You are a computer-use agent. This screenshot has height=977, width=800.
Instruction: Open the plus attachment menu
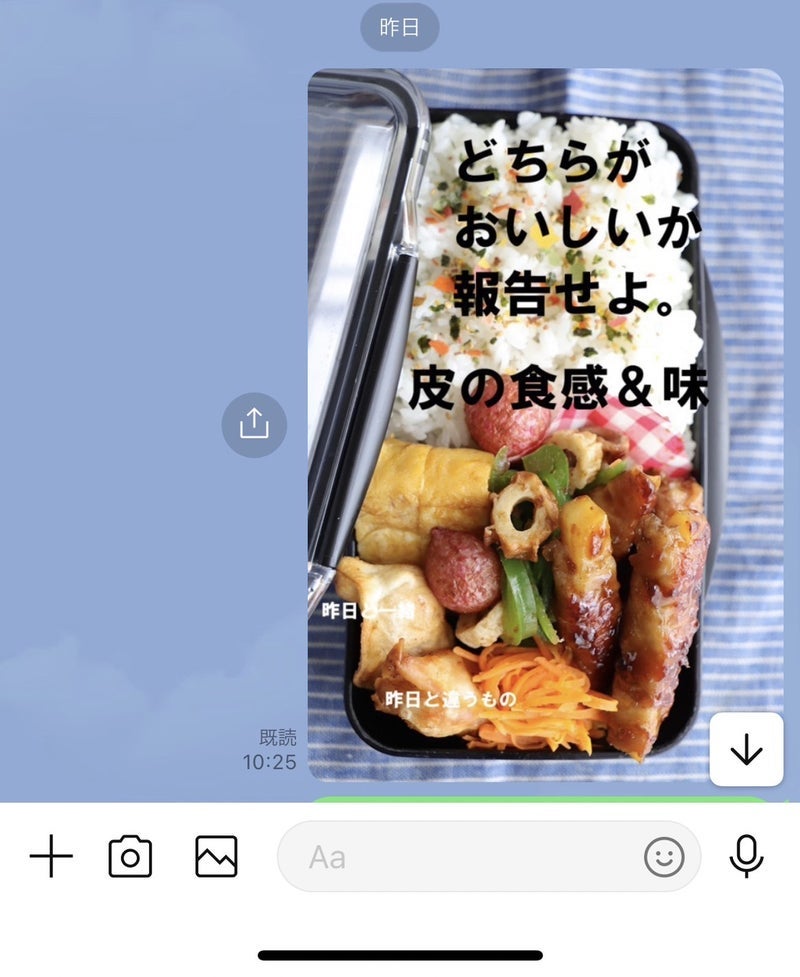click(x=51, y=857)
